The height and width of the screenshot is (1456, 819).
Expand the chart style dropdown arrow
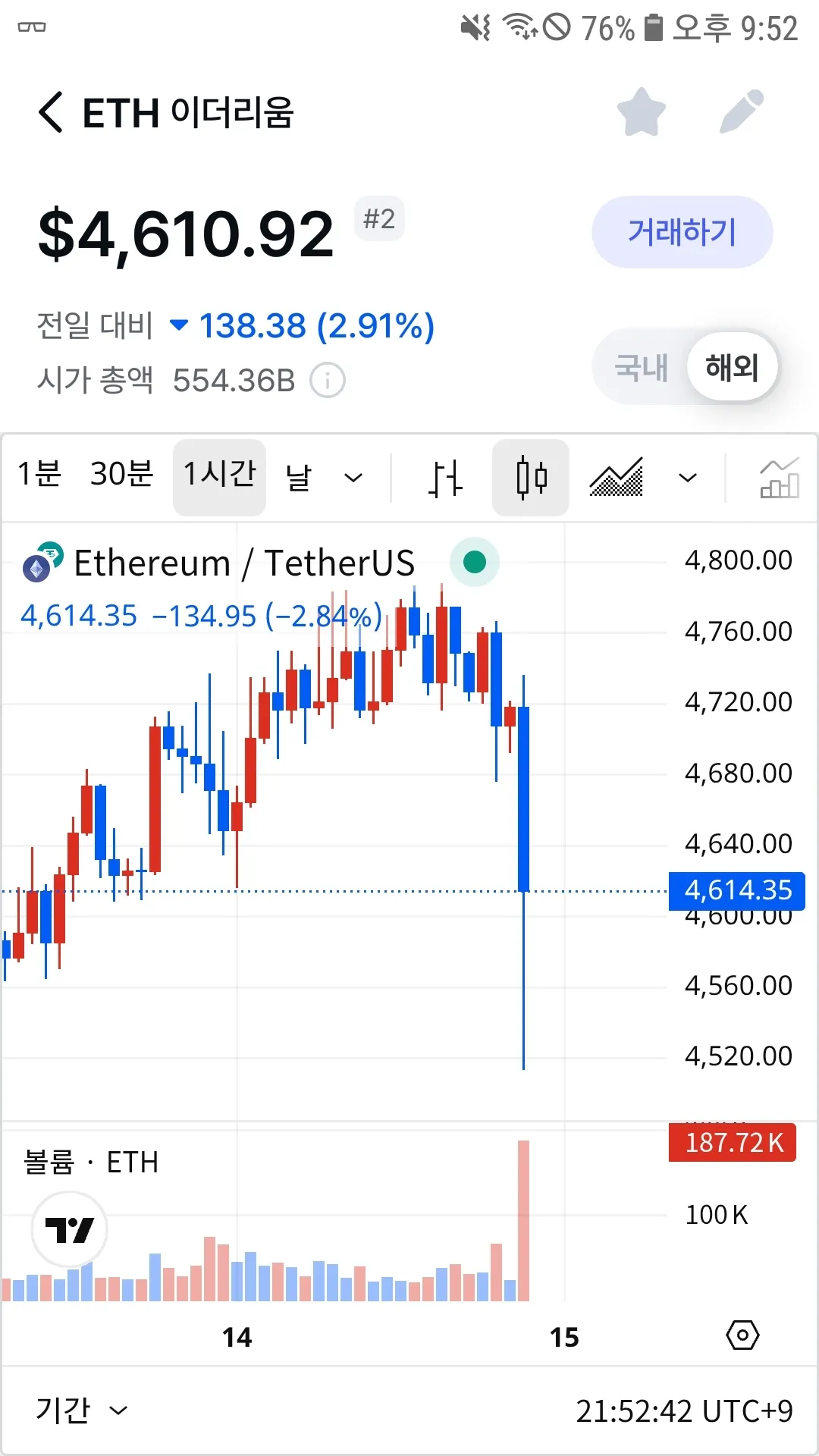[x=688, y=478]
